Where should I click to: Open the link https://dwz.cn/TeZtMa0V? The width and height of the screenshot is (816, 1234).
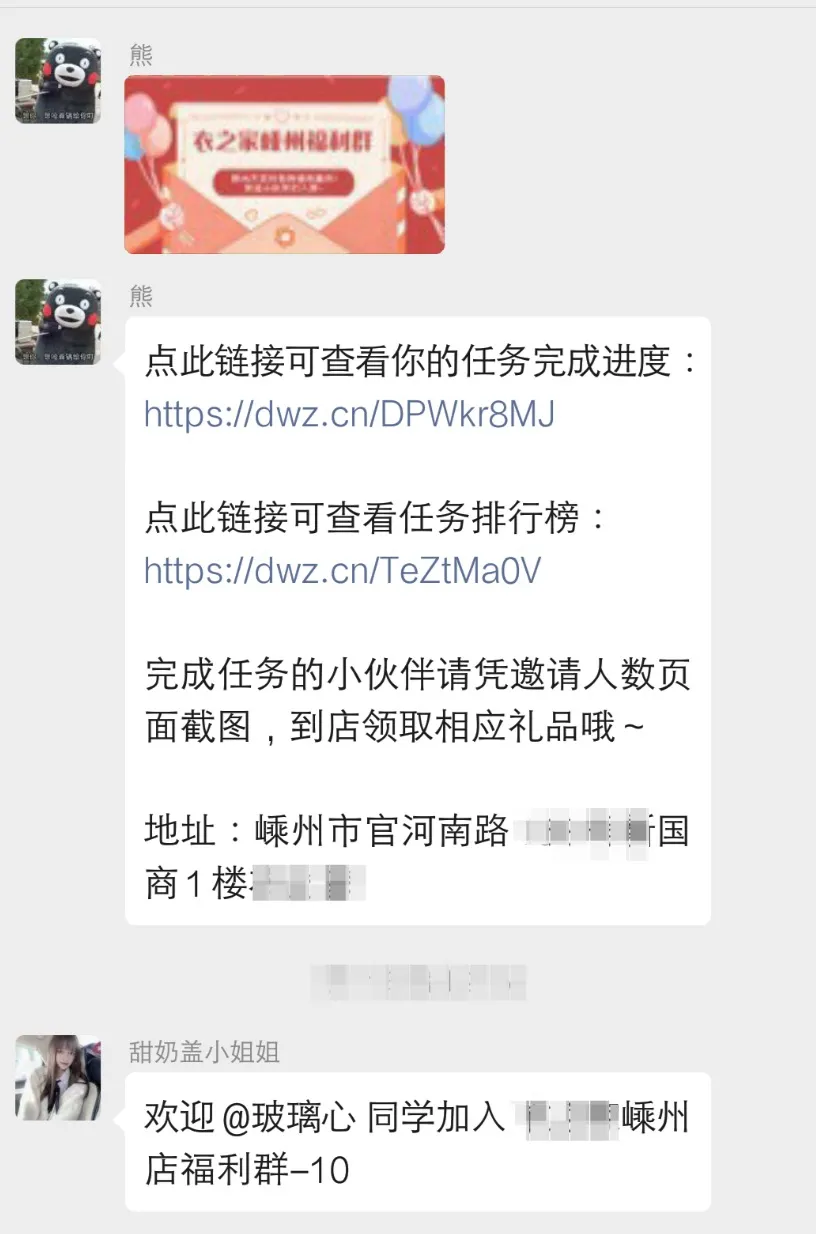pyautogui.click(x=342, y=570)
